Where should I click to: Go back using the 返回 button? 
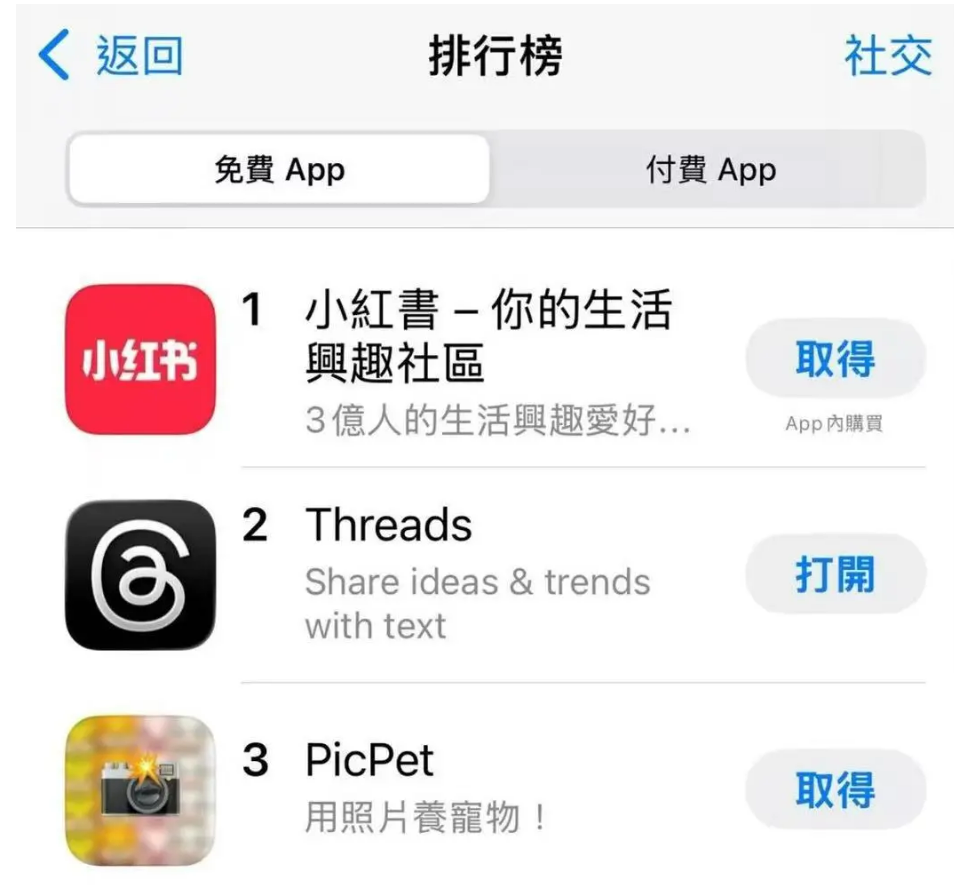click(x=110, y=56)
